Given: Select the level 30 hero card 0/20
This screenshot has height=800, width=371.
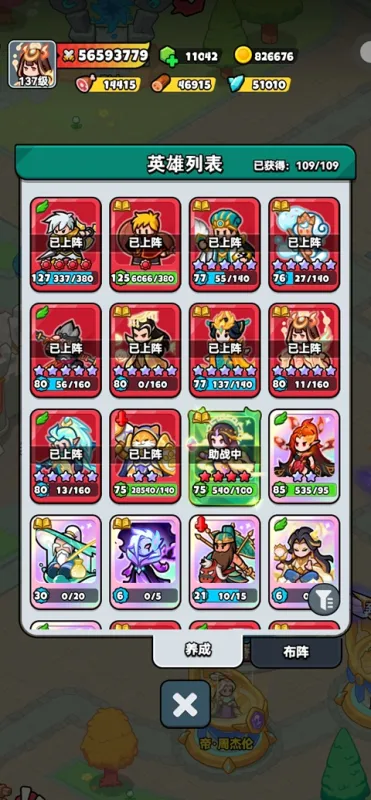Looking at the screenshot, I should coord(66,562).
